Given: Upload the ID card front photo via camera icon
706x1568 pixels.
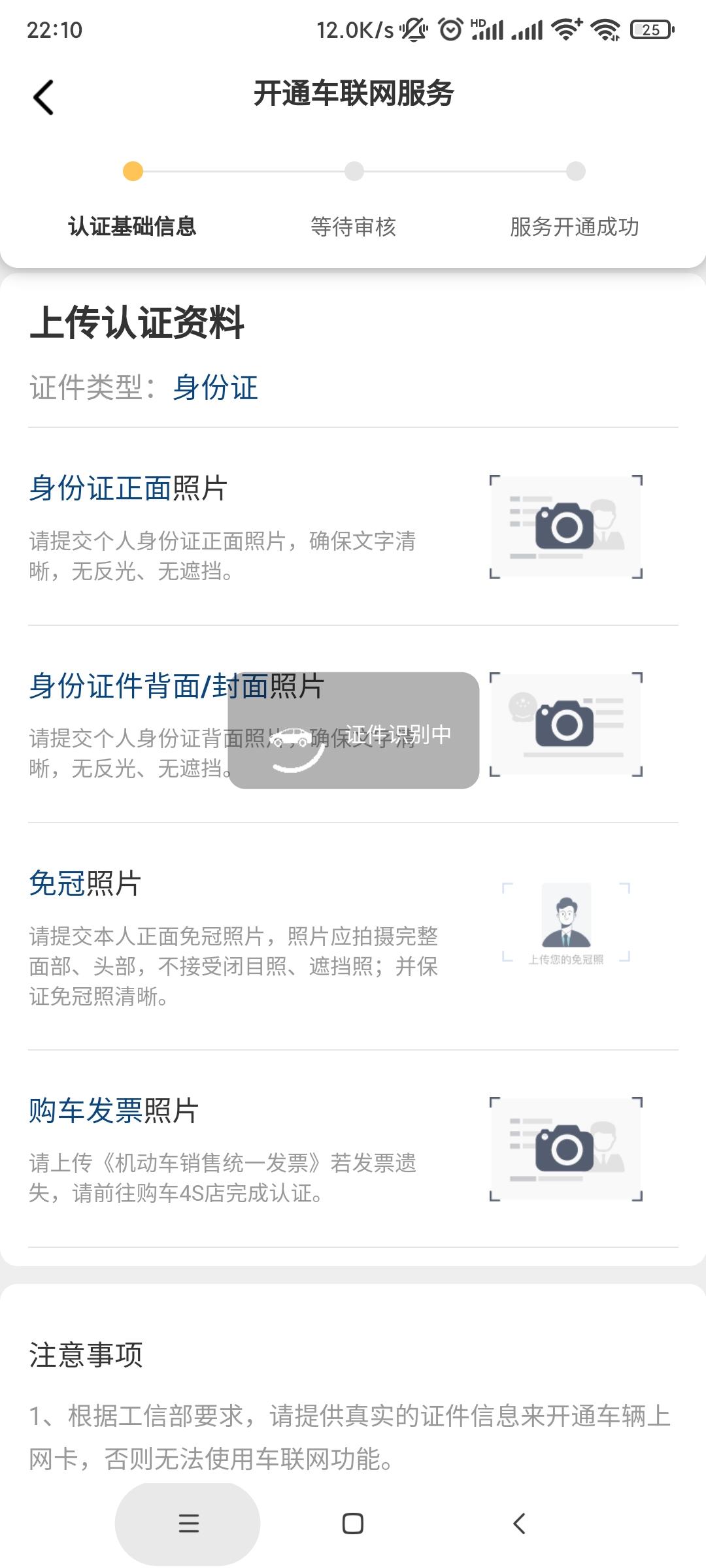Looking at the screenshot, I should 566,526.
